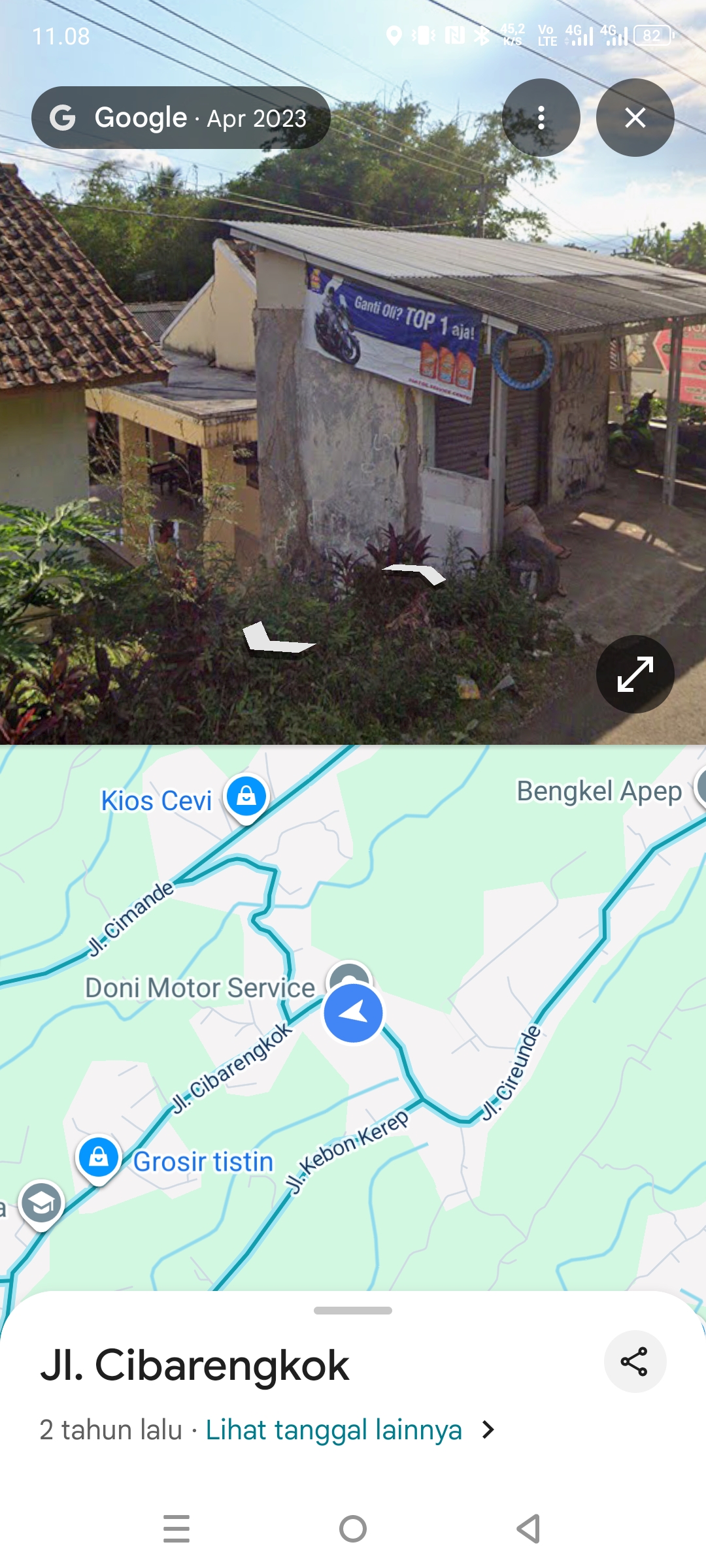Expand Street View to full screen
The width and height of the screenshot is (706, 1568).
(x=635, y=674)
